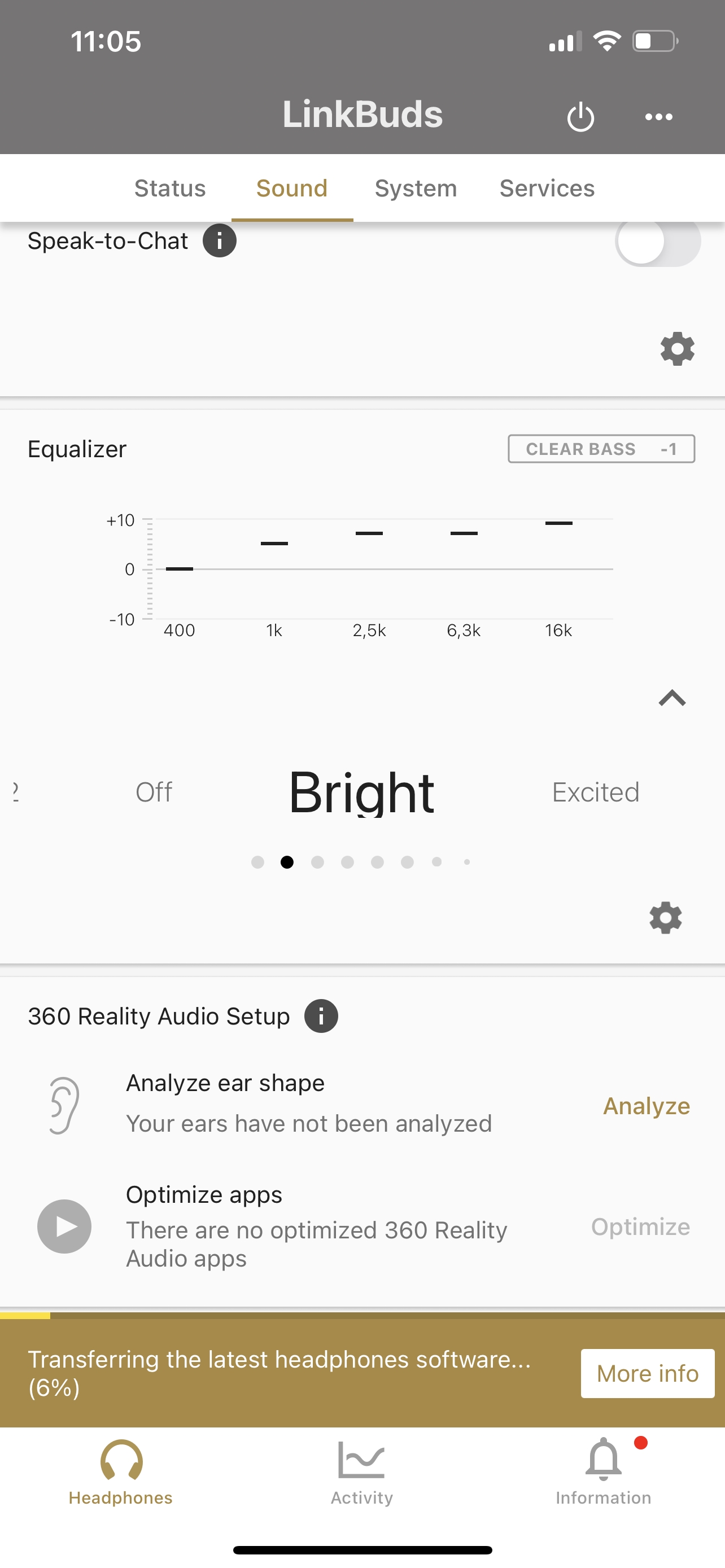Viewport: 725px width, 1568px height.
Task: Tap the power icon in the header
Action: [x=580, y=116]
